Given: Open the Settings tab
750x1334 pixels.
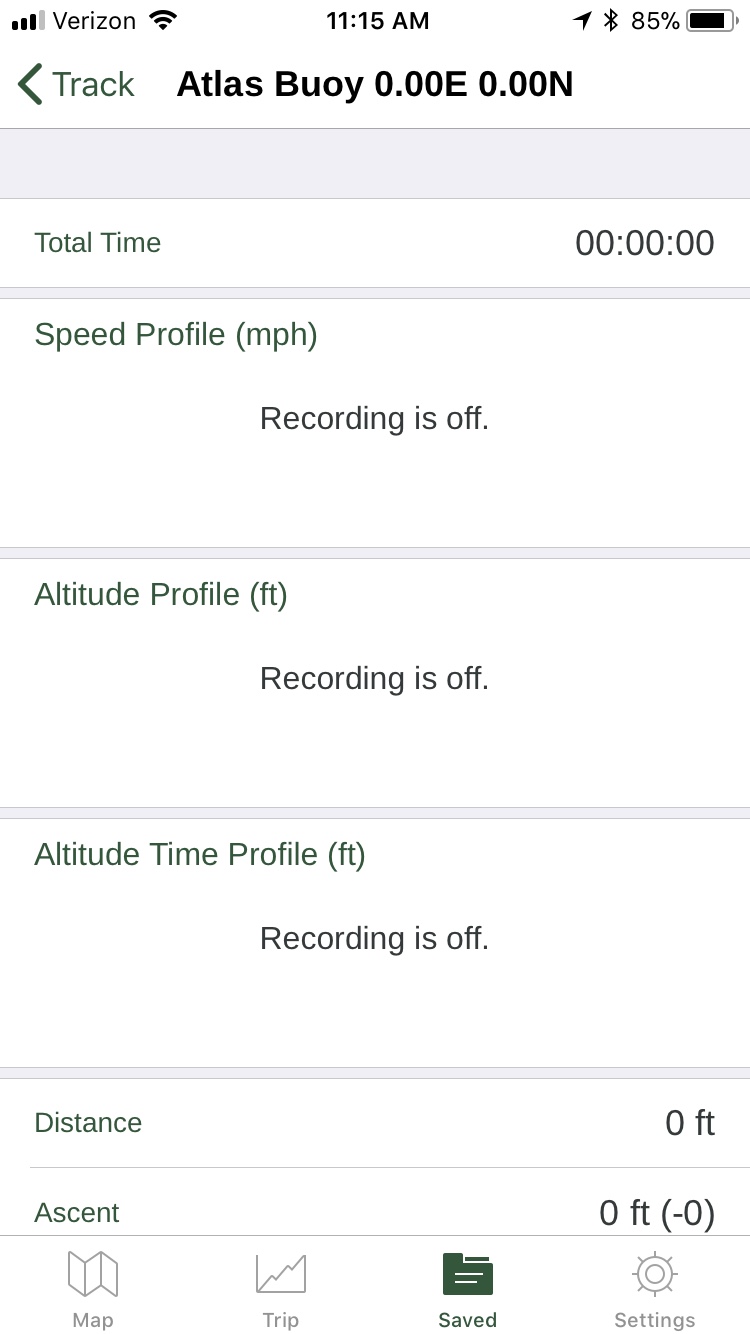Looking at the screenshot, I should coord(655,1287).
